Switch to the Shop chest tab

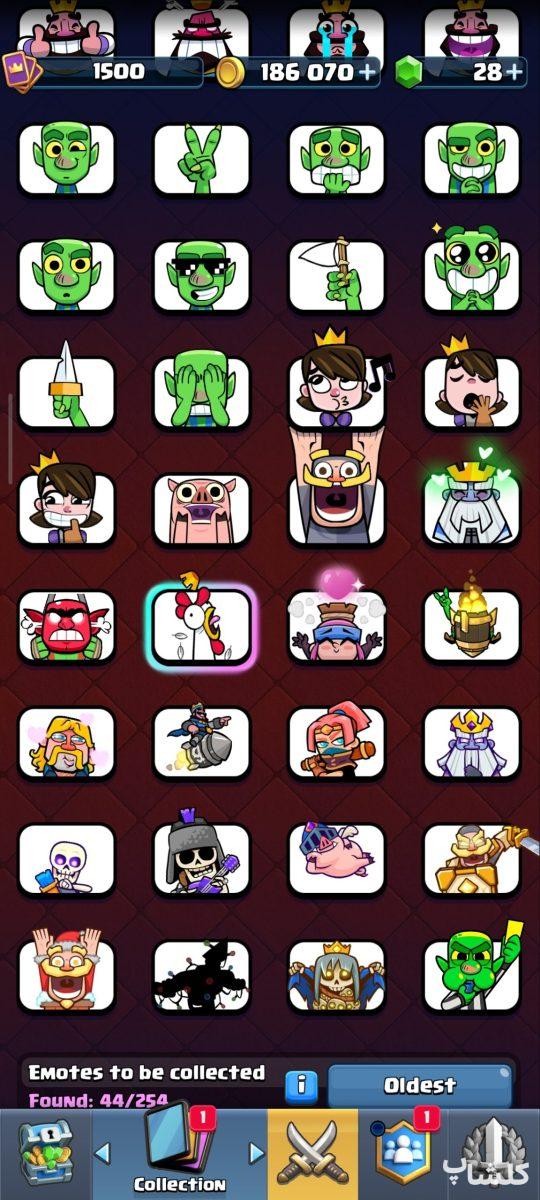tap(45, 1155)
